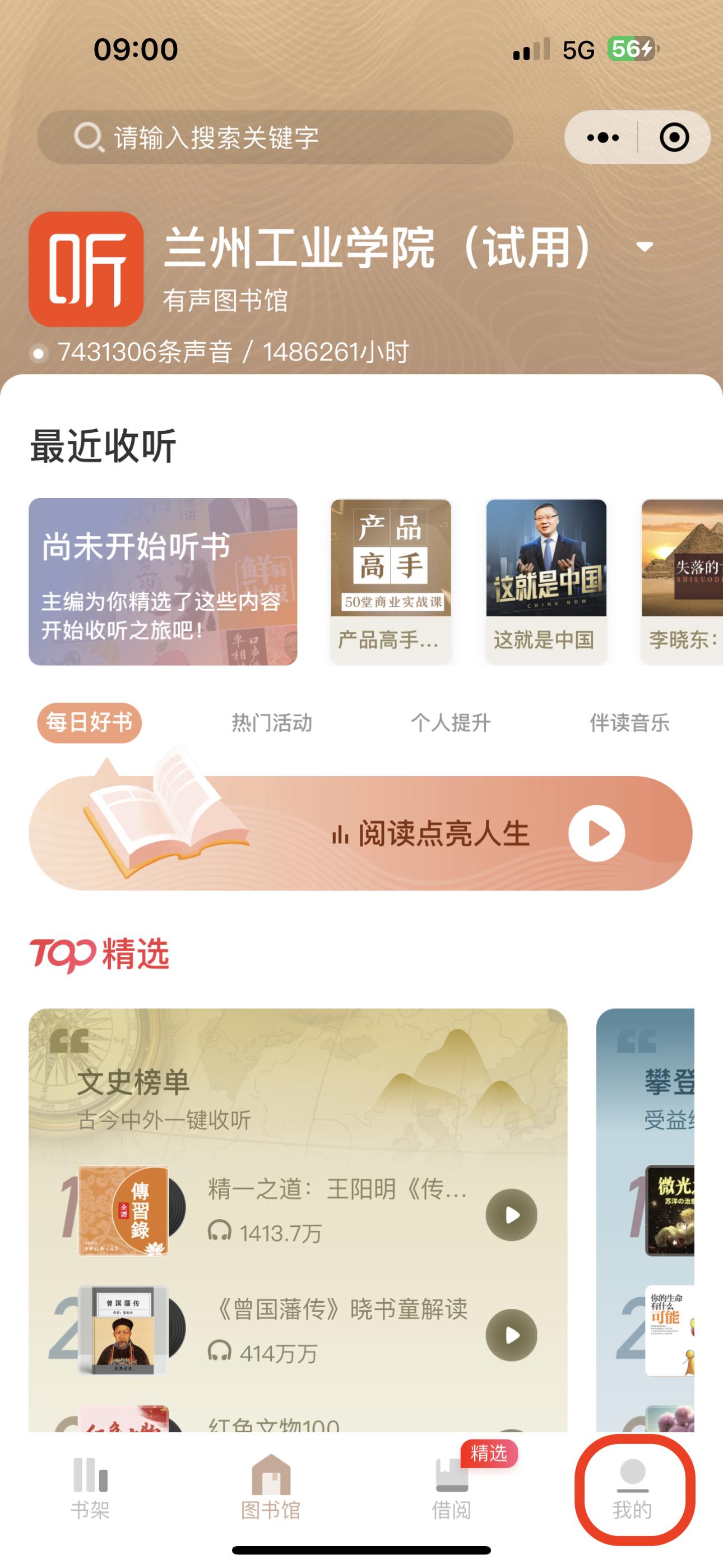Open the 我的 profile tab
The height and width of the screenshot is (1568, 723).
(x=632, y=1489)
